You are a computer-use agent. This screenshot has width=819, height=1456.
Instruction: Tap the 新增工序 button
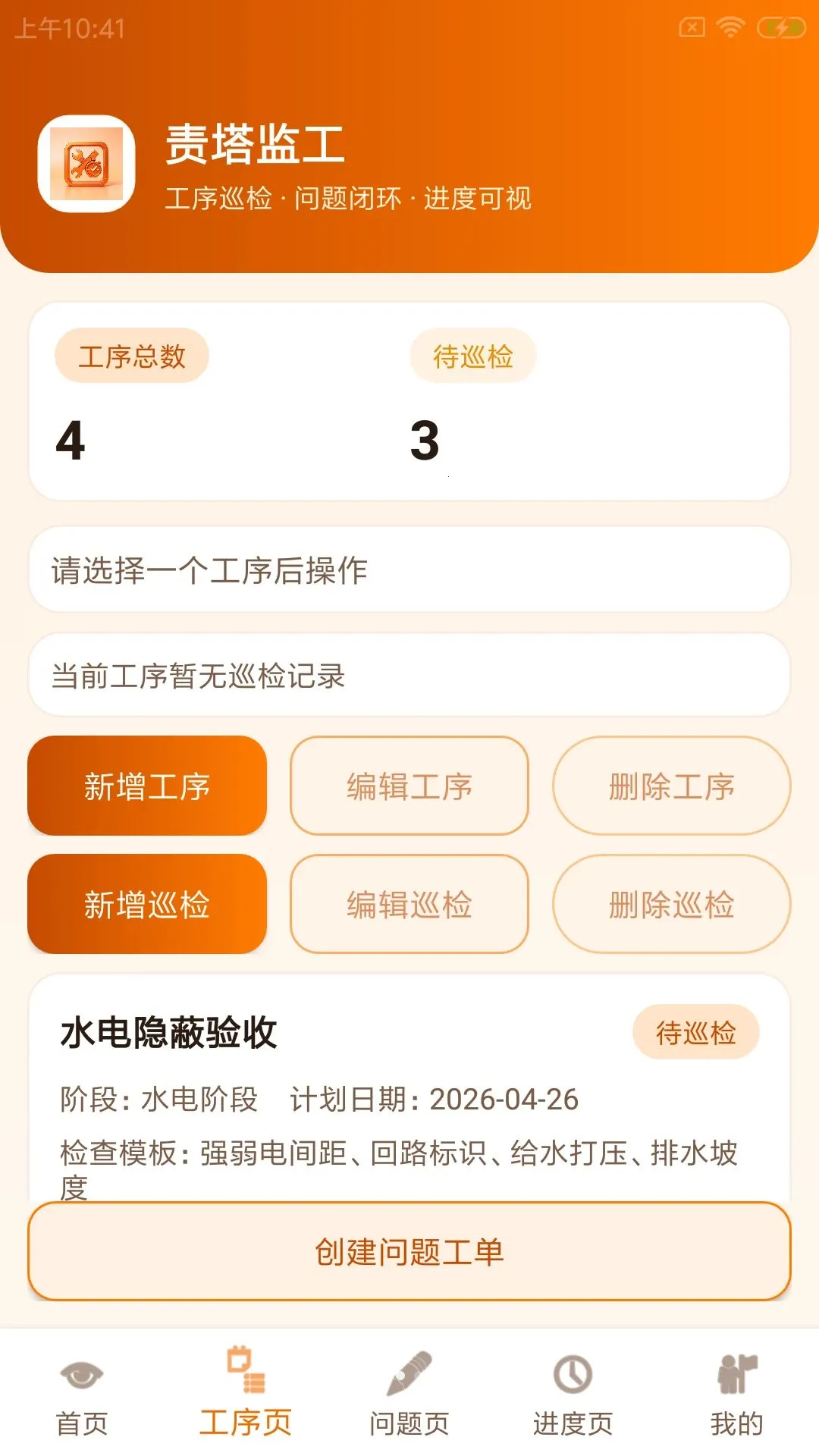tap(147, 786)
